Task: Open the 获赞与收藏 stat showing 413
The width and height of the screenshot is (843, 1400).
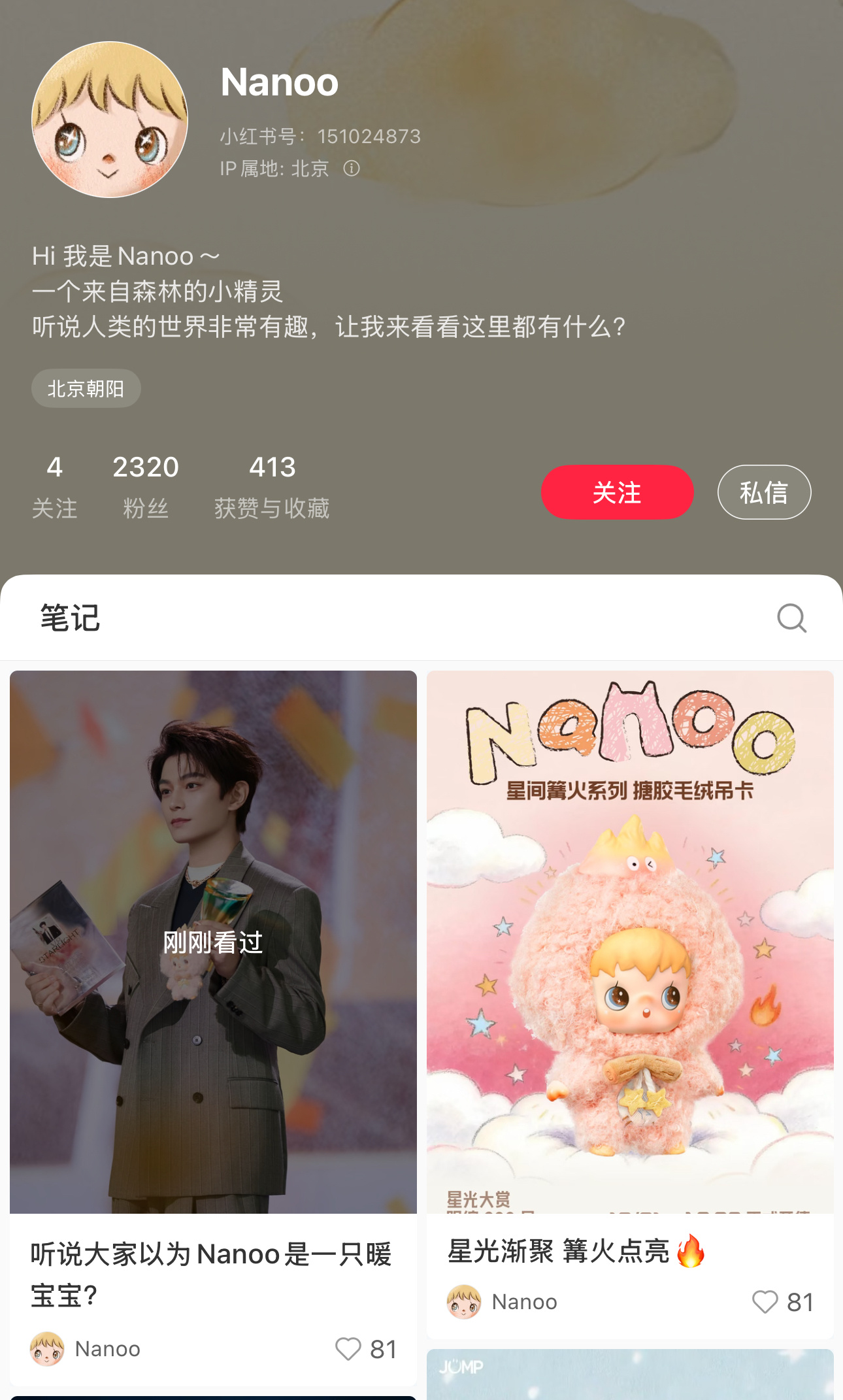Action: click(x=271, y=484)
